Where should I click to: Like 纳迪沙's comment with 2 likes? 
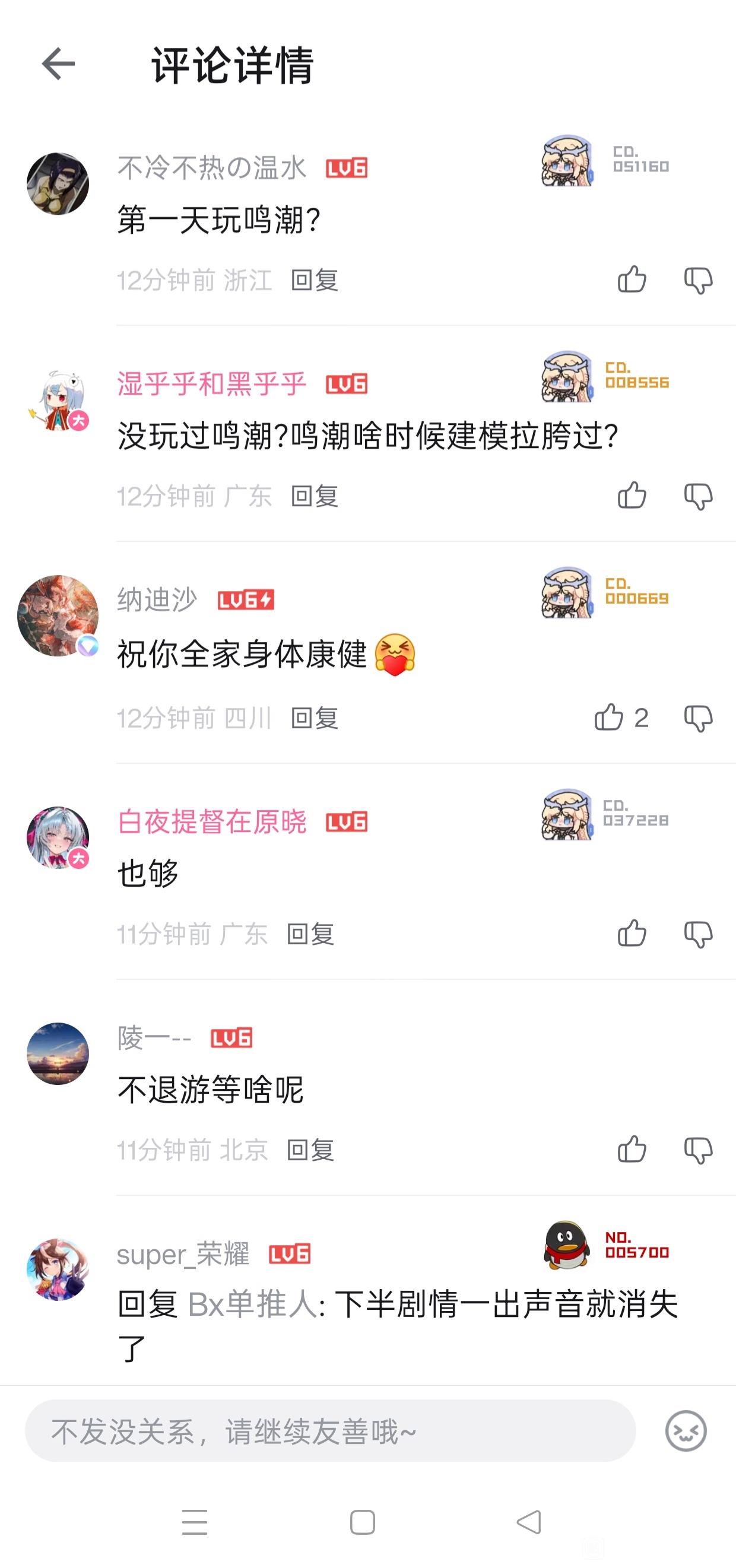(610, 718)
